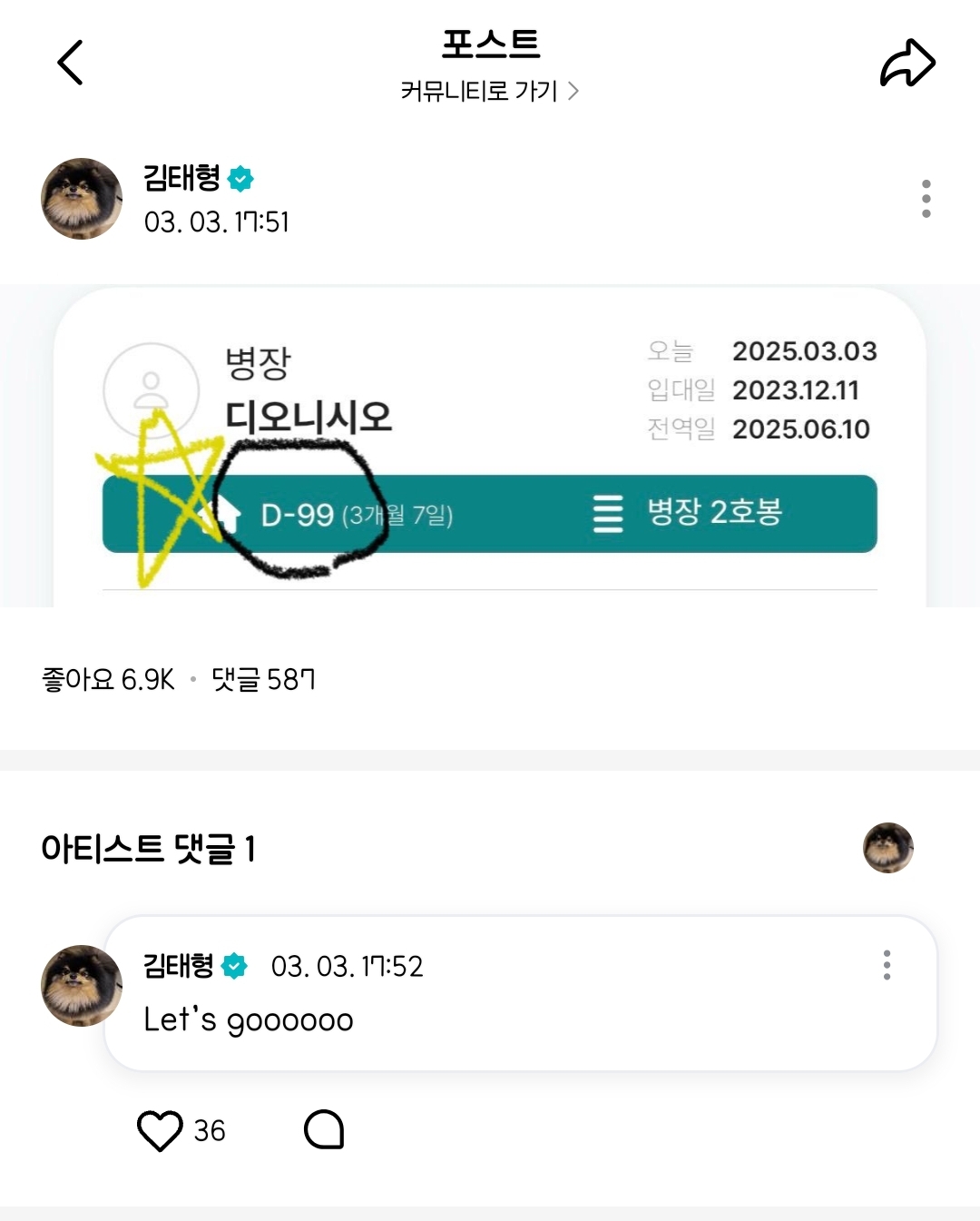Screen dimensions: 980x1221
Task: Tap the artist avatar beside 아티스트 댓글
Action: click(887, 848)
